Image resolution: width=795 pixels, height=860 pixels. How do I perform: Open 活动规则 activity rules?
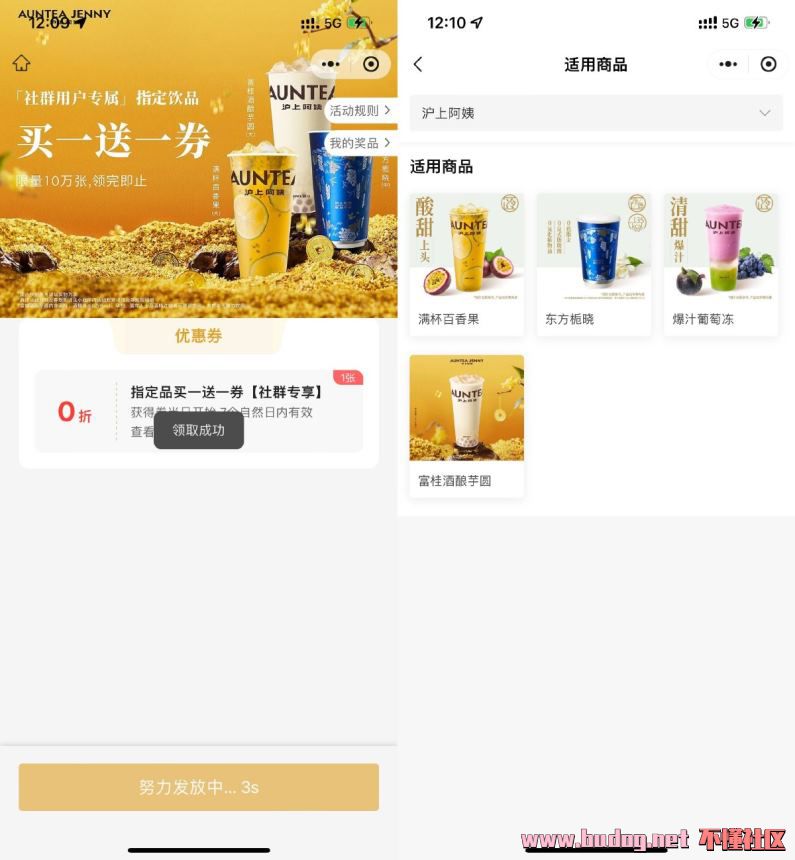[x=359, y=111]
